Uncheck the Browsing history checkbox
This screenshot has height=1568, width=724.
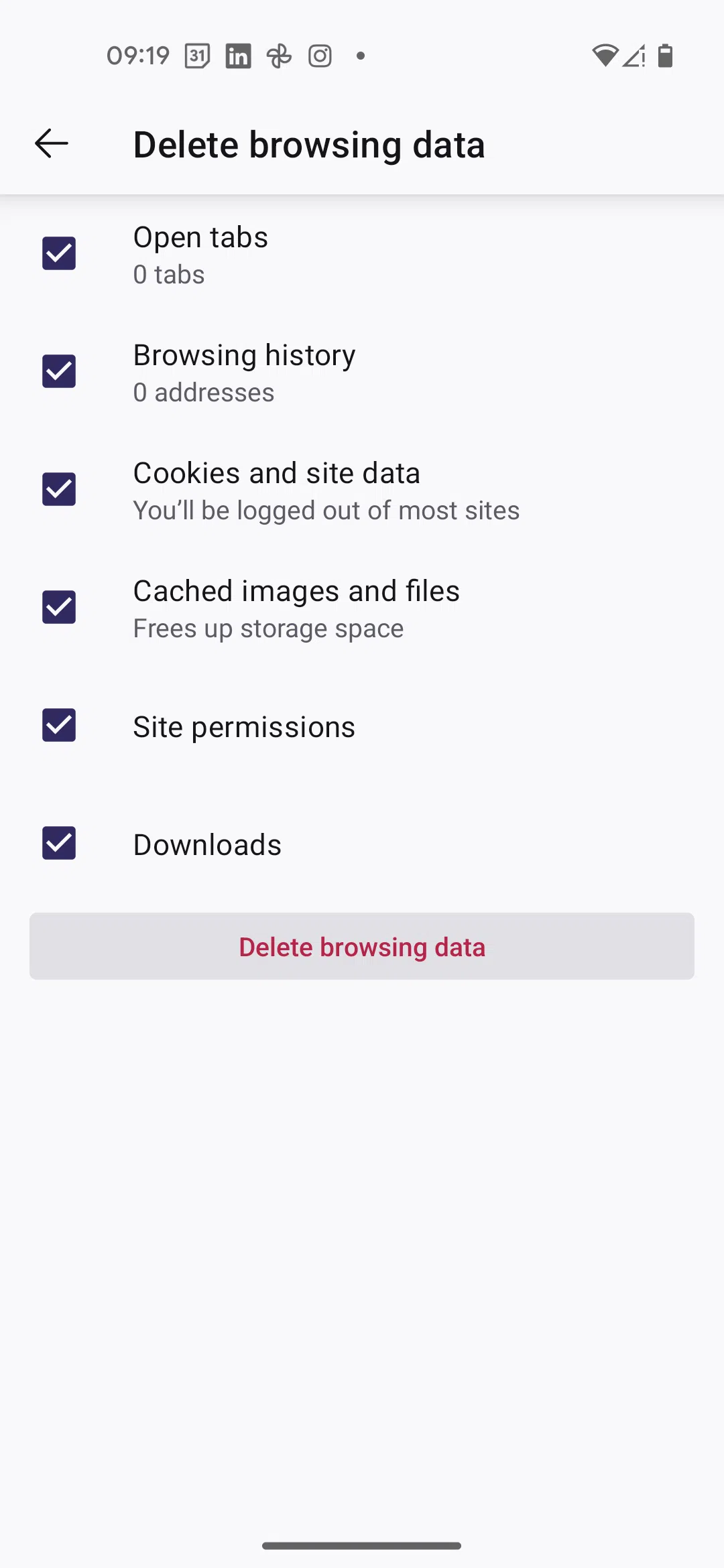click(x=59, y=371)
